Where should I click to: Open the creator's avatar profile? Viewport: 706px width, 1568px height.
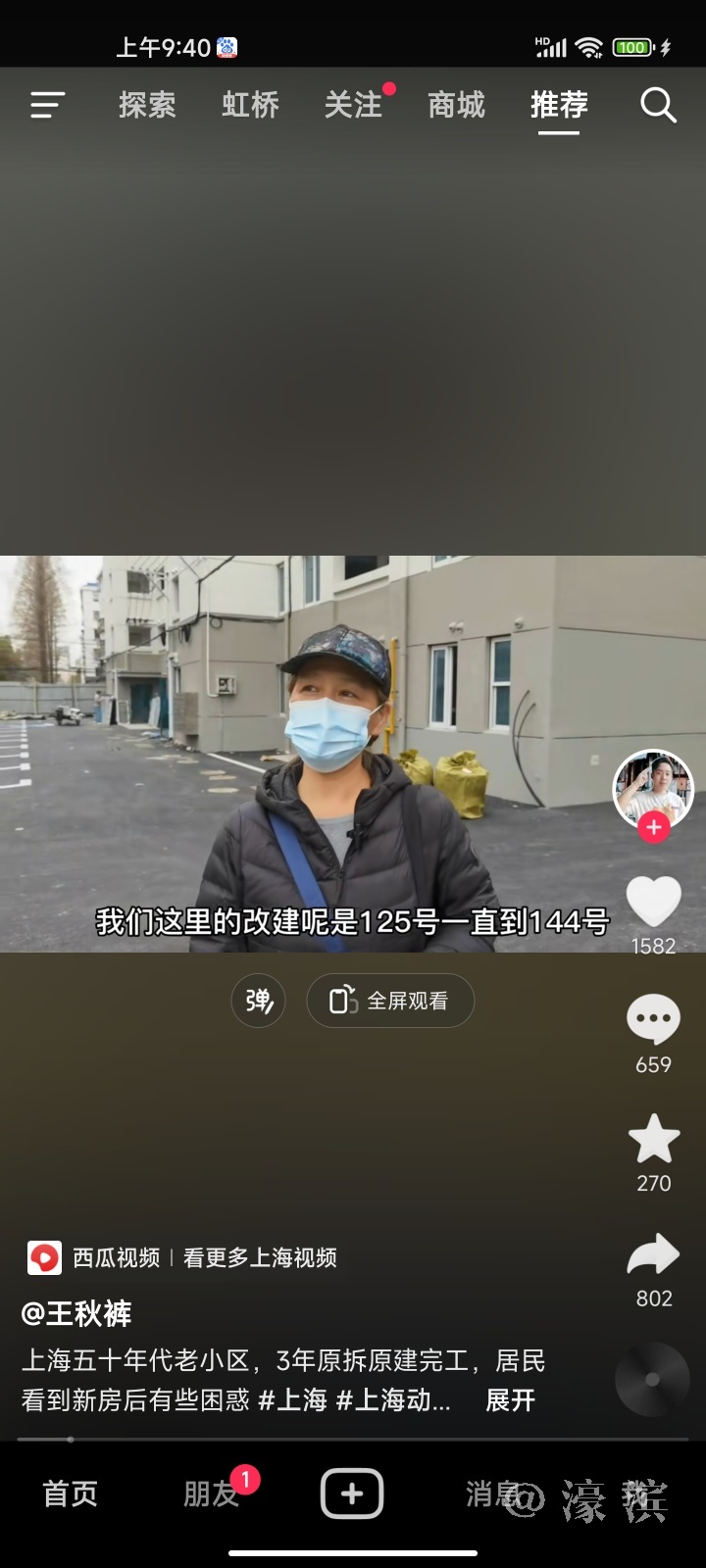(653, 787)
